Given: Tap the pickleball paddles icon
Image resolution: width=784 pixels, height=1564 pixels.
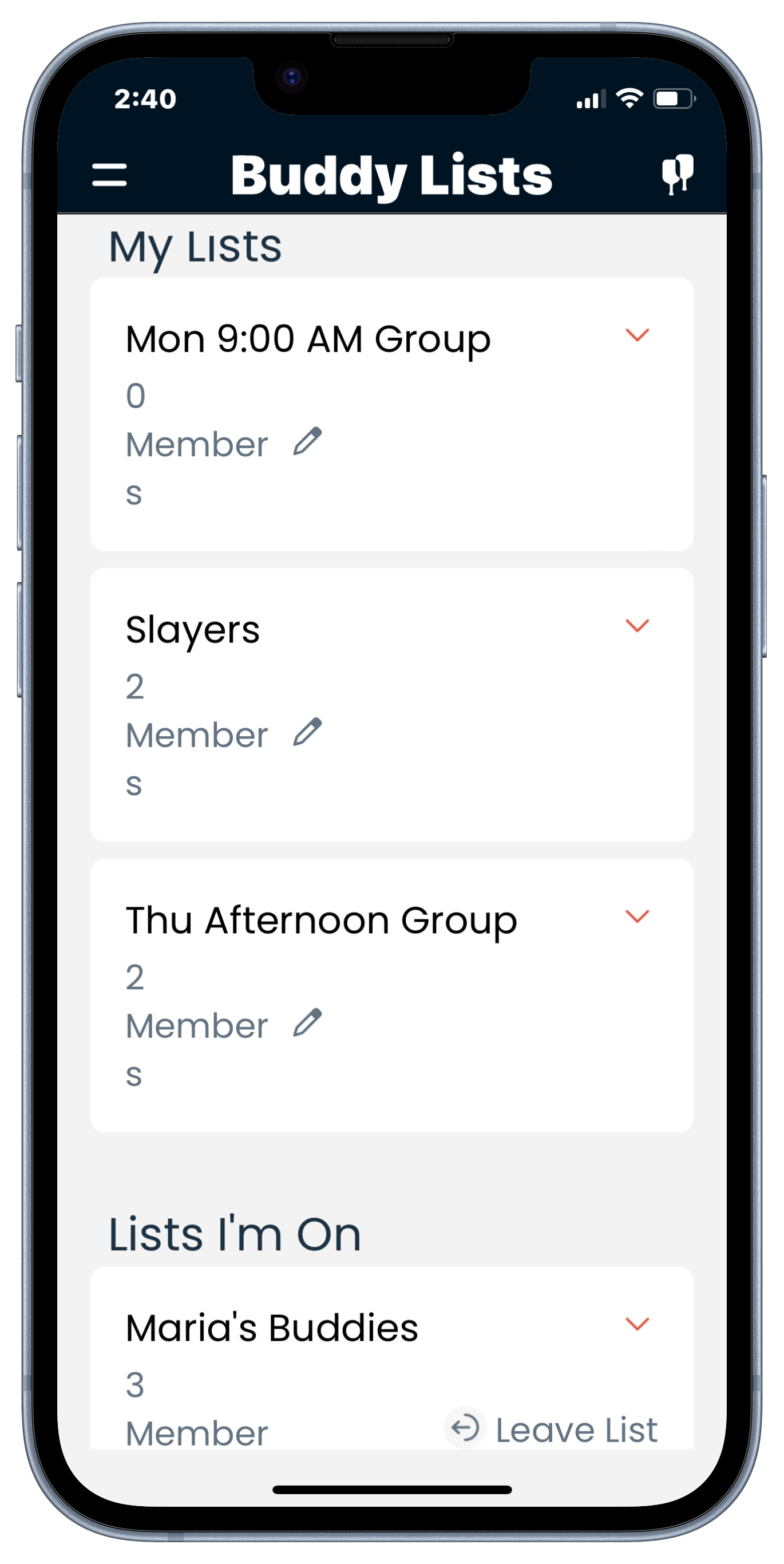Looking at the screenshot, I should click(x=677, y=175).
